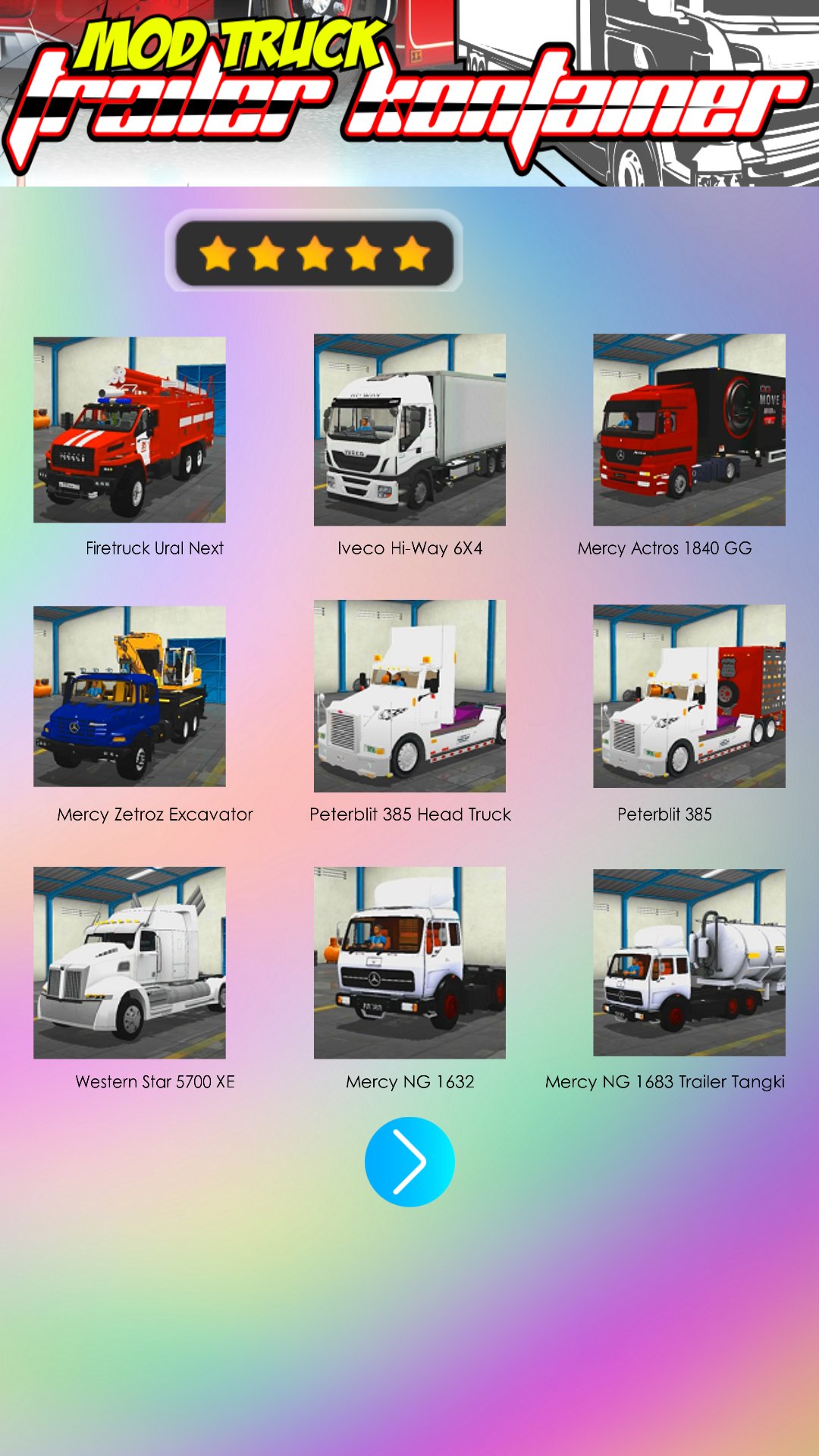Open Peterblit 385 Head Truck
Screen dimensions: 819x1456
point(409,696)
